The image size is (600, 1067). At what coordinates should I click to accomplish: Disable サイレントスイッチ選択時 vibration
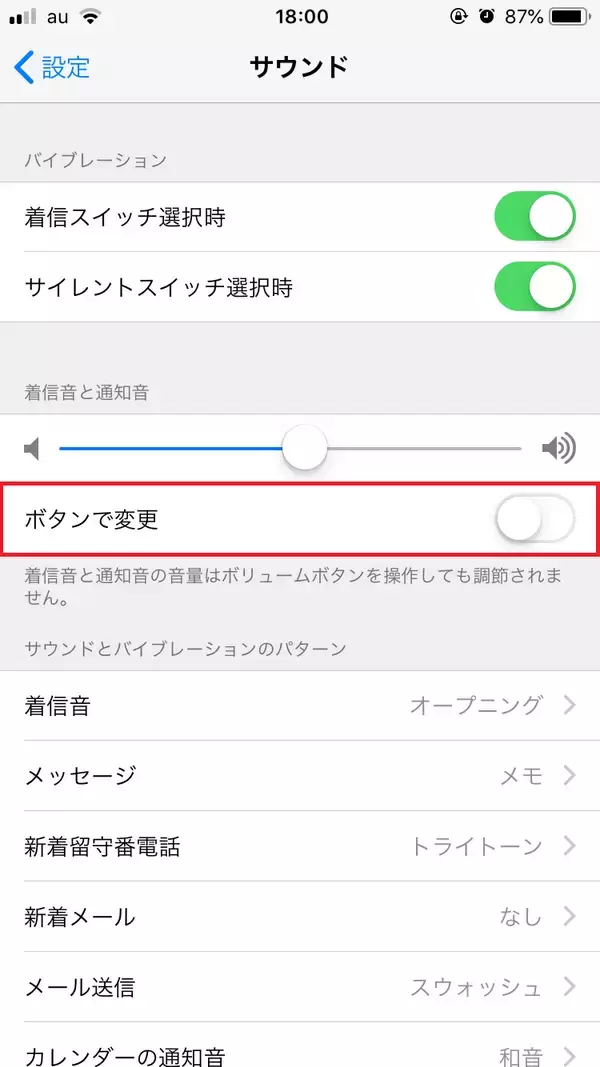click(x=534, y=288)
